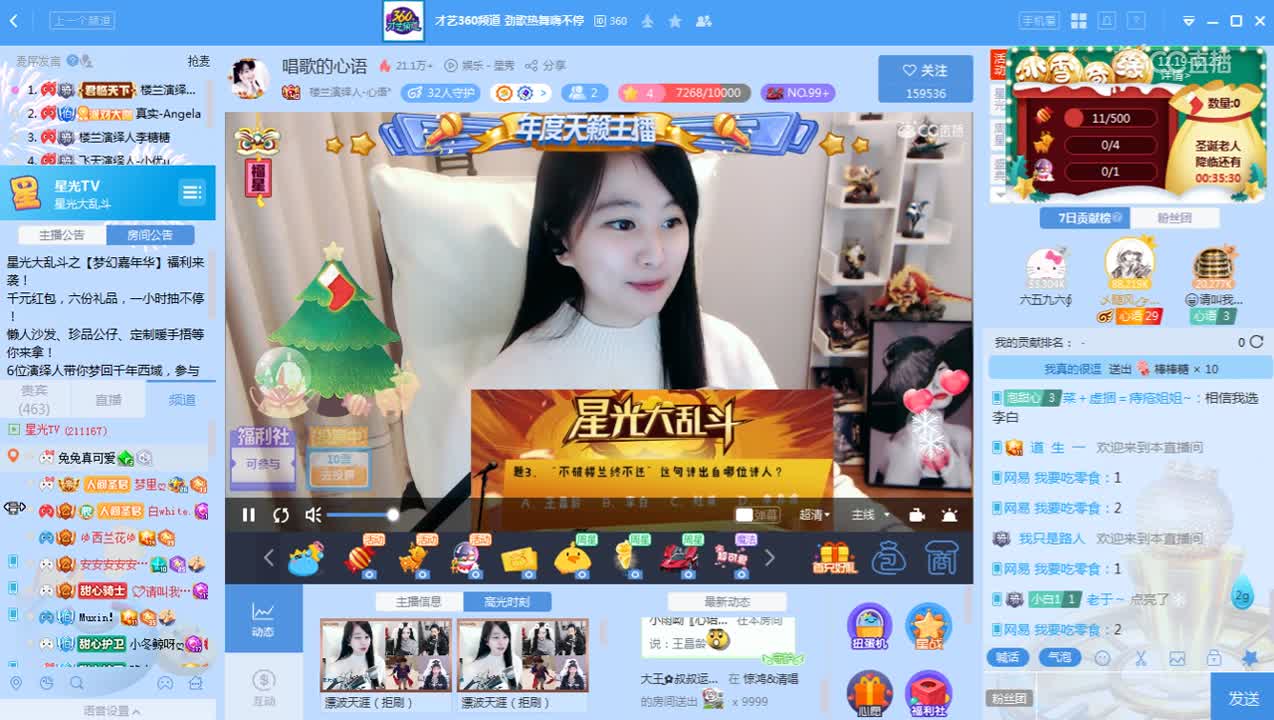The width and height of the screenshot is (1274, 720).
Task: Share the stream via 分享
Action: pos(547,65)
